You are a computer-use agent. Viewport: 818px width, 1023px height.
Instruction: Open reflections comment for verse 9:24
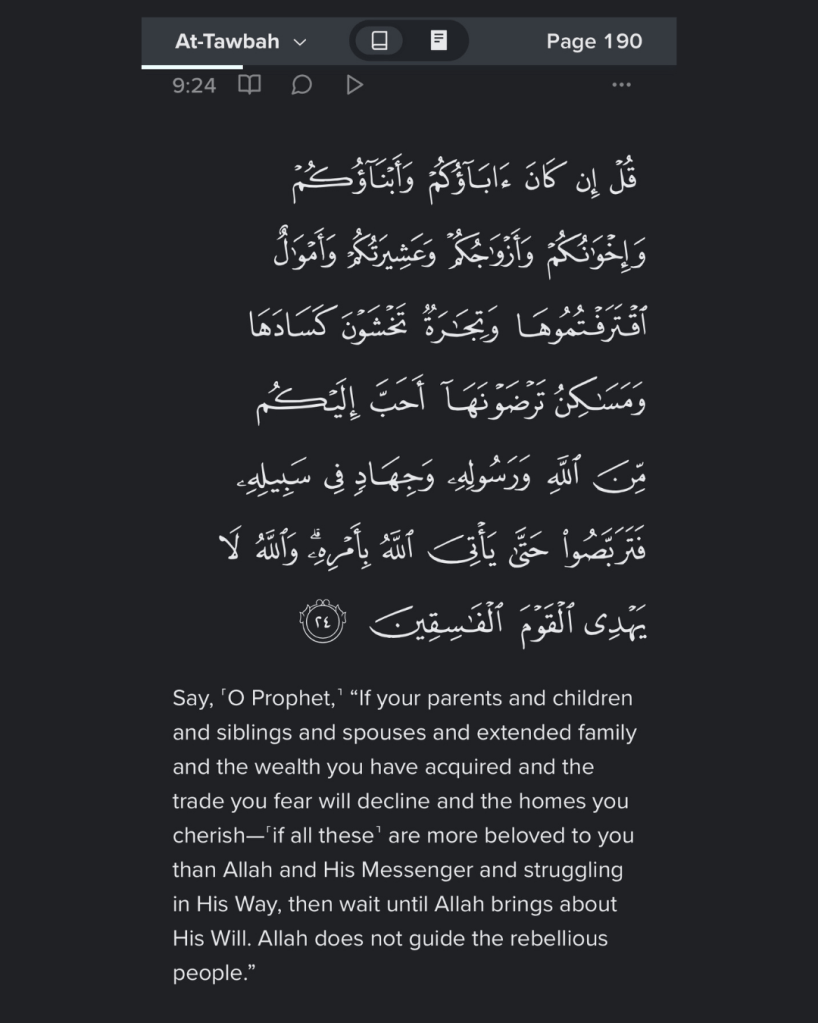pyautogui.click(x=301, y=85)
